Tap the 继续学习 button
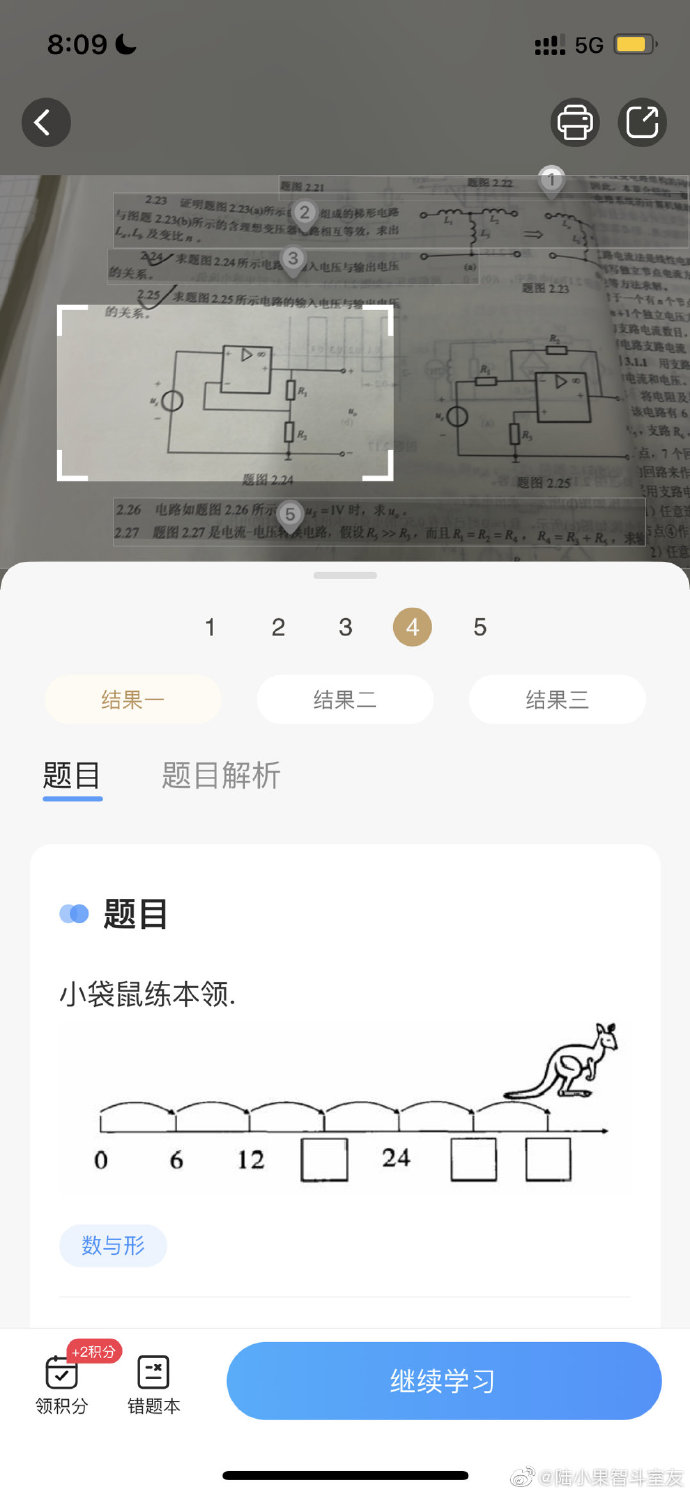This screenshot has width=690, height=1494. pos(444,1381)
